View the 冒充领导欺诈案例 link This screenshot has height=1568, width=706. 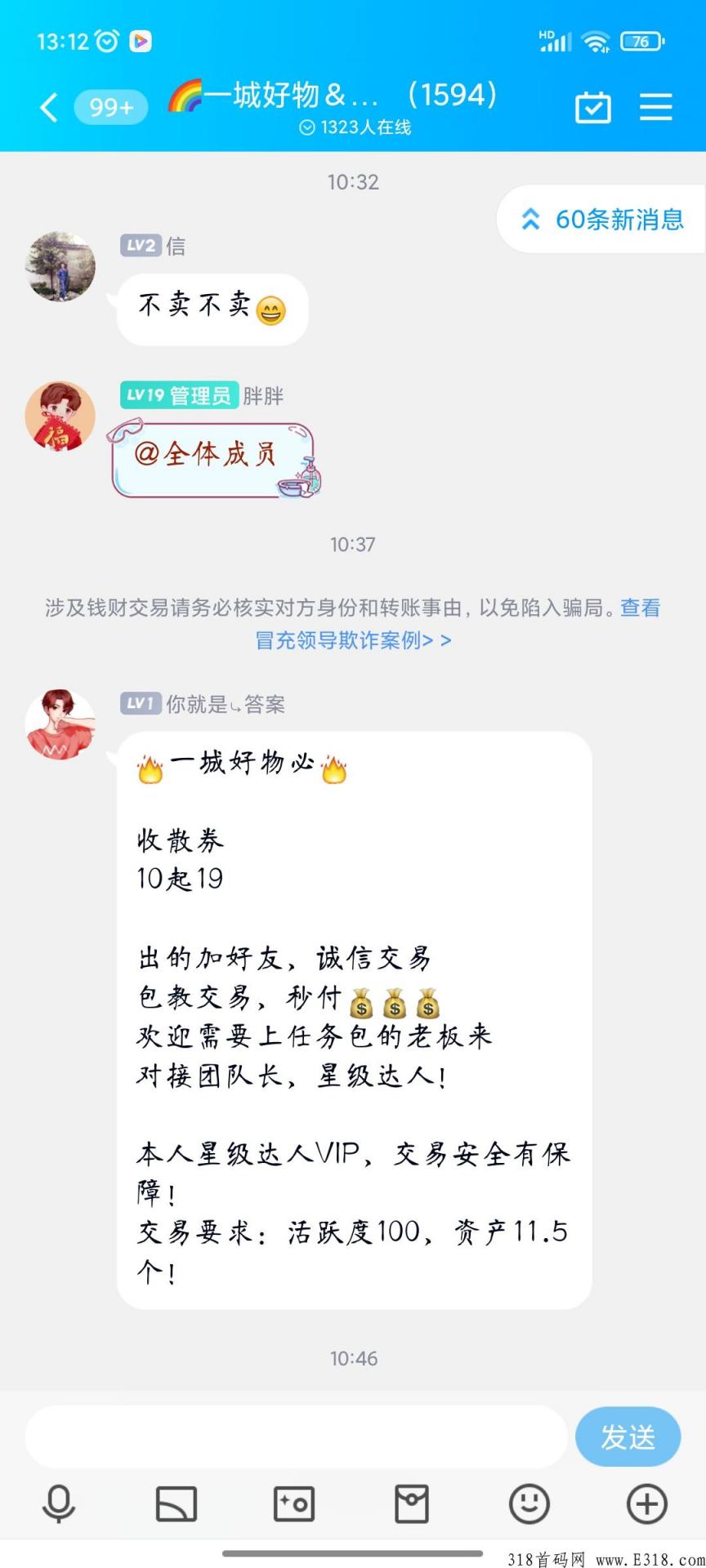353,640
